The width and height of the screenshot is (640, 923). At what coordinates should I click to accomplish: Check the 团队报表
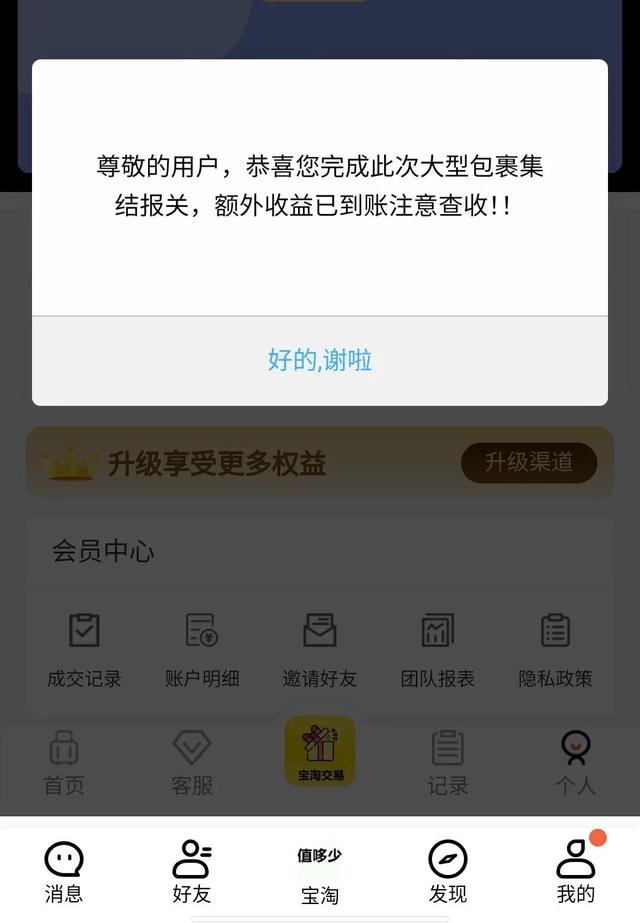(x=438, y=650)
